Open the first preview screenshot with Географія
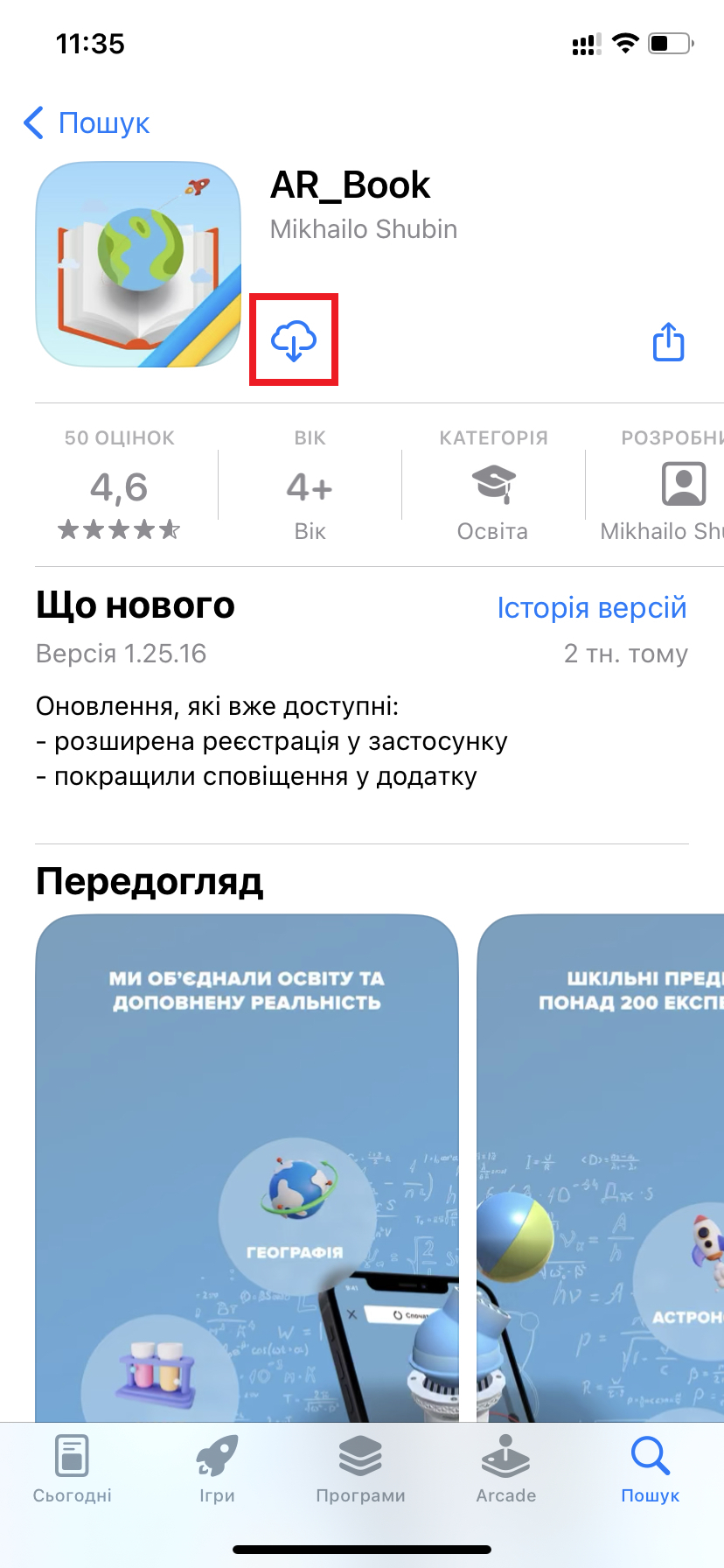Image resolution: width=724 pixels, height=1568 pixels. 247,1164
